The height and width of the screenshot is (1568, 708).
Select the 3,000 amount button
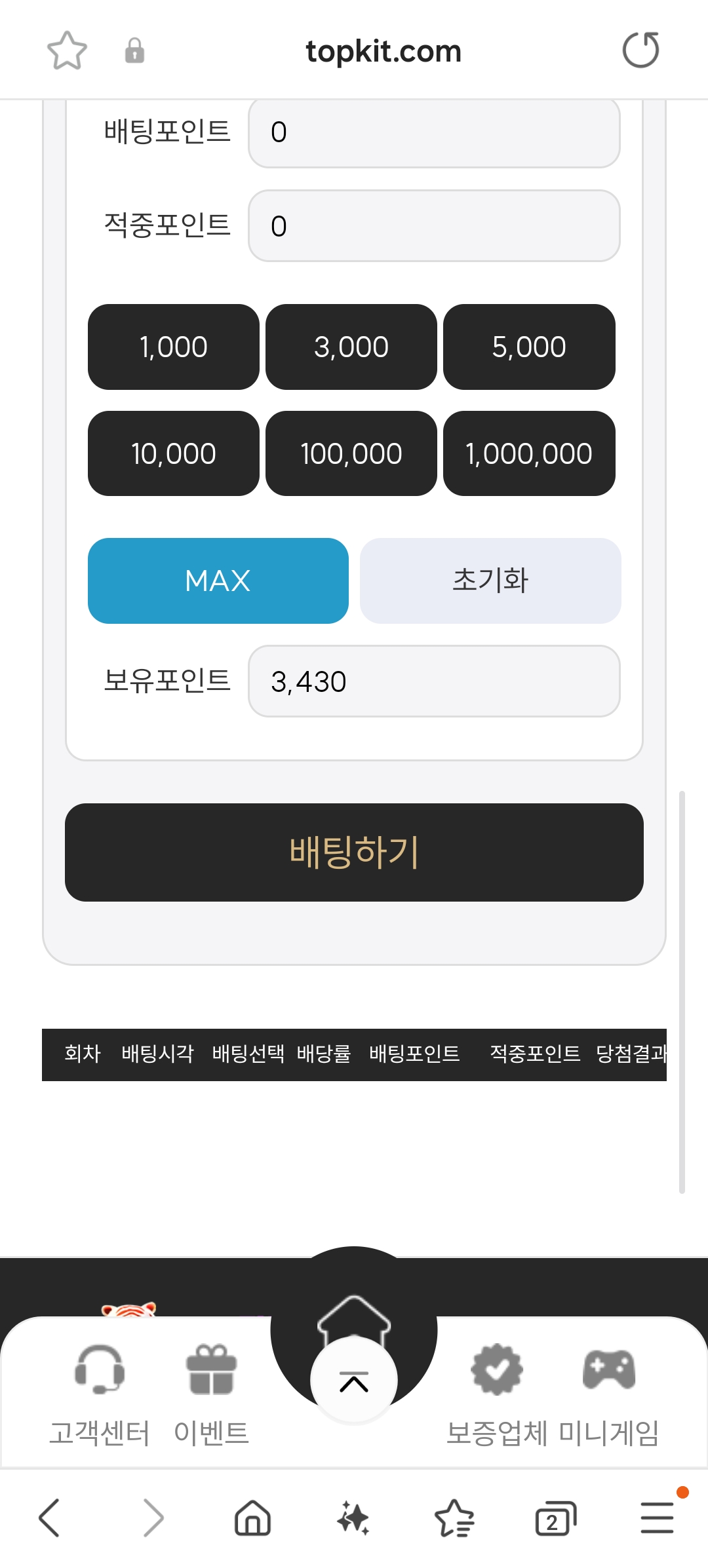[351, 347]
